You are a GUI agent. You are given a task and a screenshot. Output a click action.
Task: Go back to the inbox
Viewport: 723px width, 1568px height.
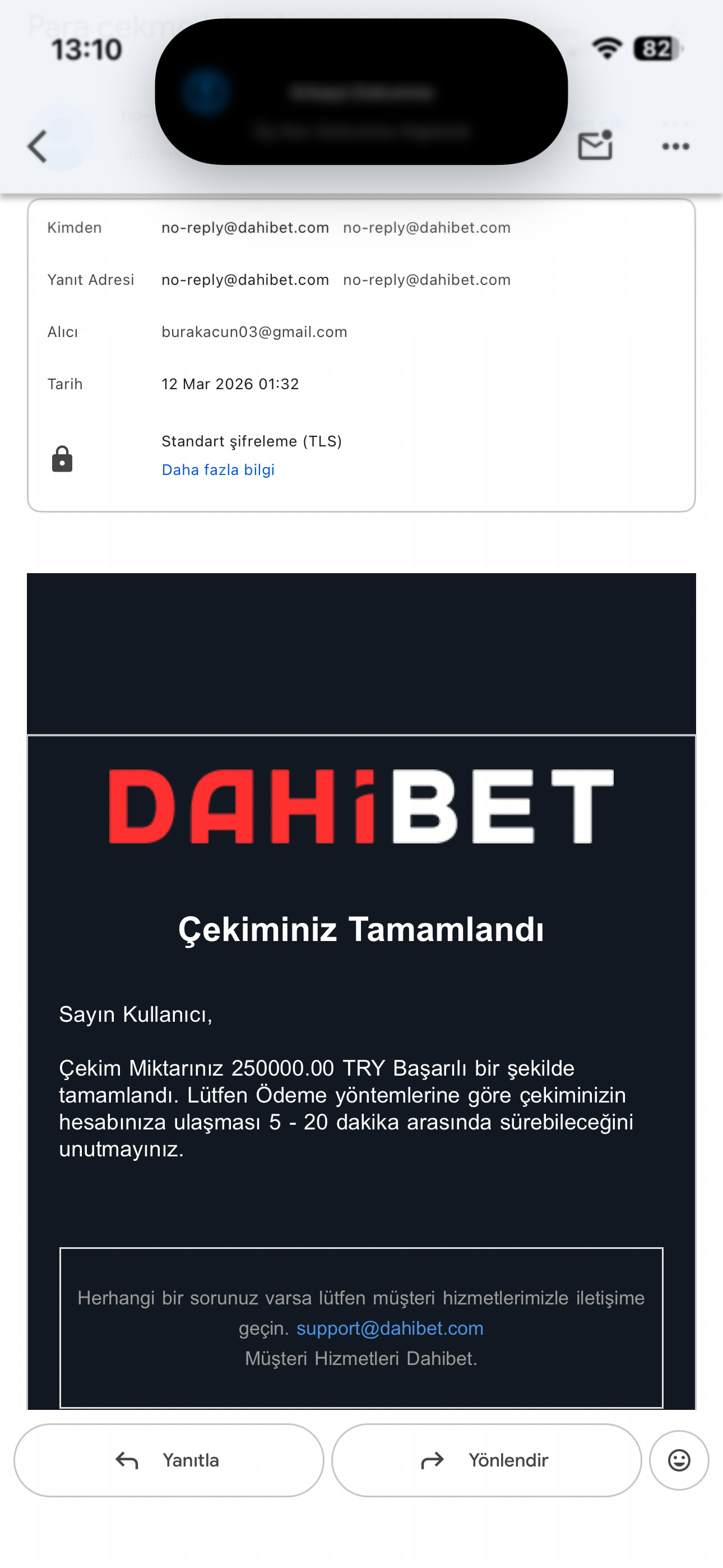[x=38, y=147]
